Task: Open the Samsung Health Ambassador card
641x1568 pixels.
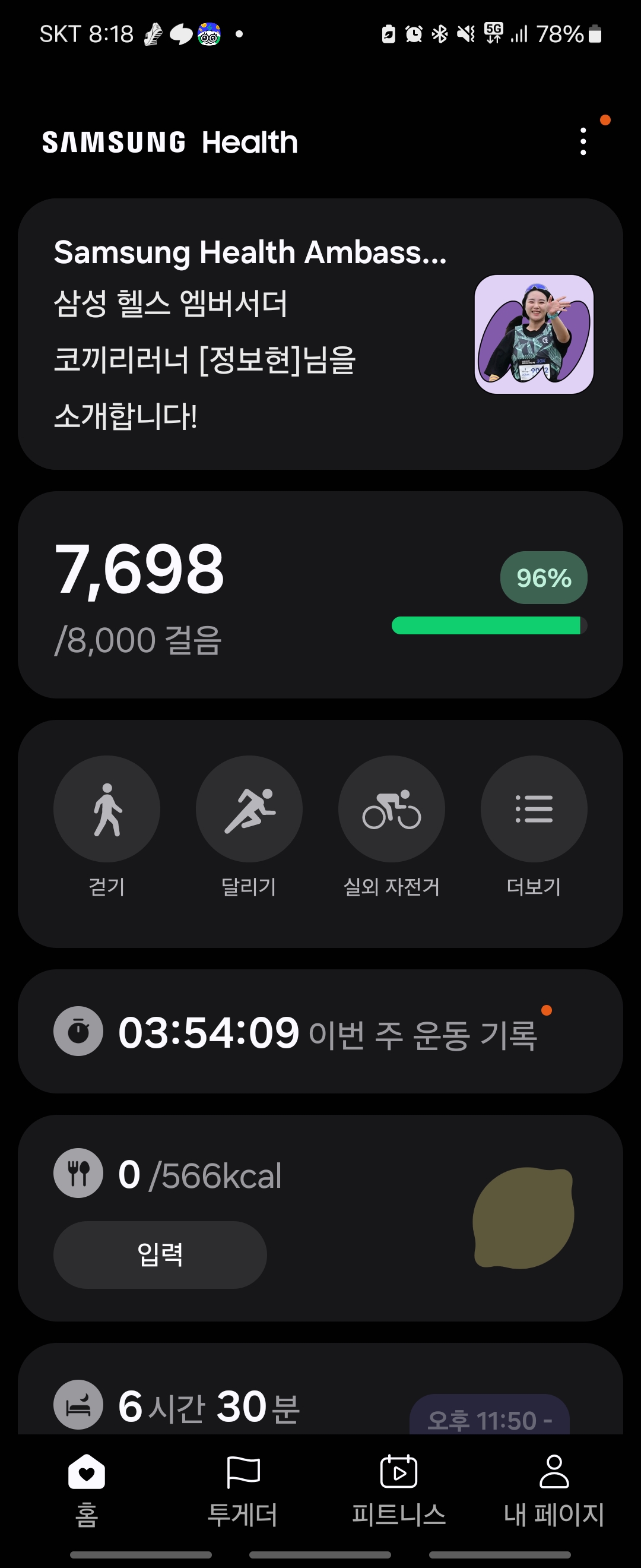Action: pyautogui.click(x=320, y=334)
